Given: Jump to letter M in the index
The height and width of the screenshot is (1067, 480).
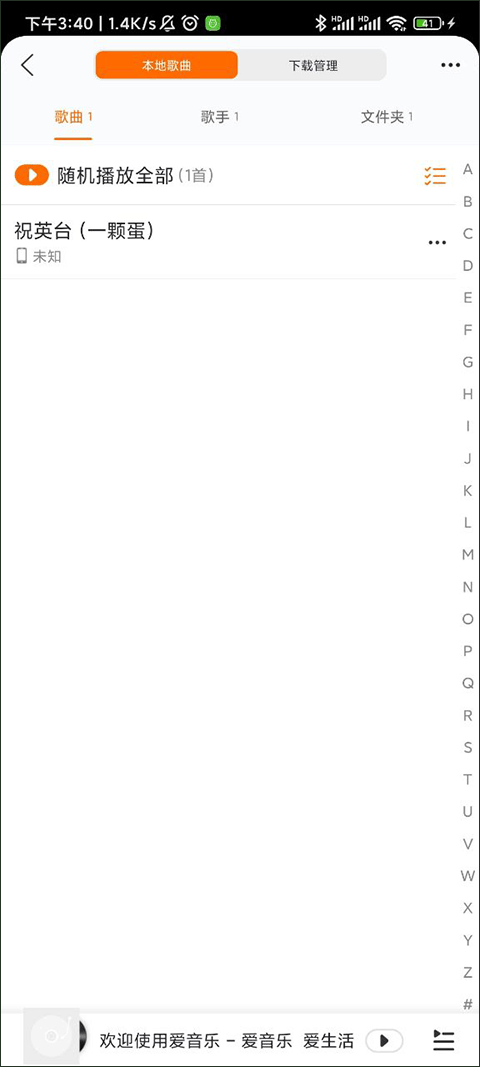Looking at the screenshot, I should pyautogui.click(x=468, y=555).
